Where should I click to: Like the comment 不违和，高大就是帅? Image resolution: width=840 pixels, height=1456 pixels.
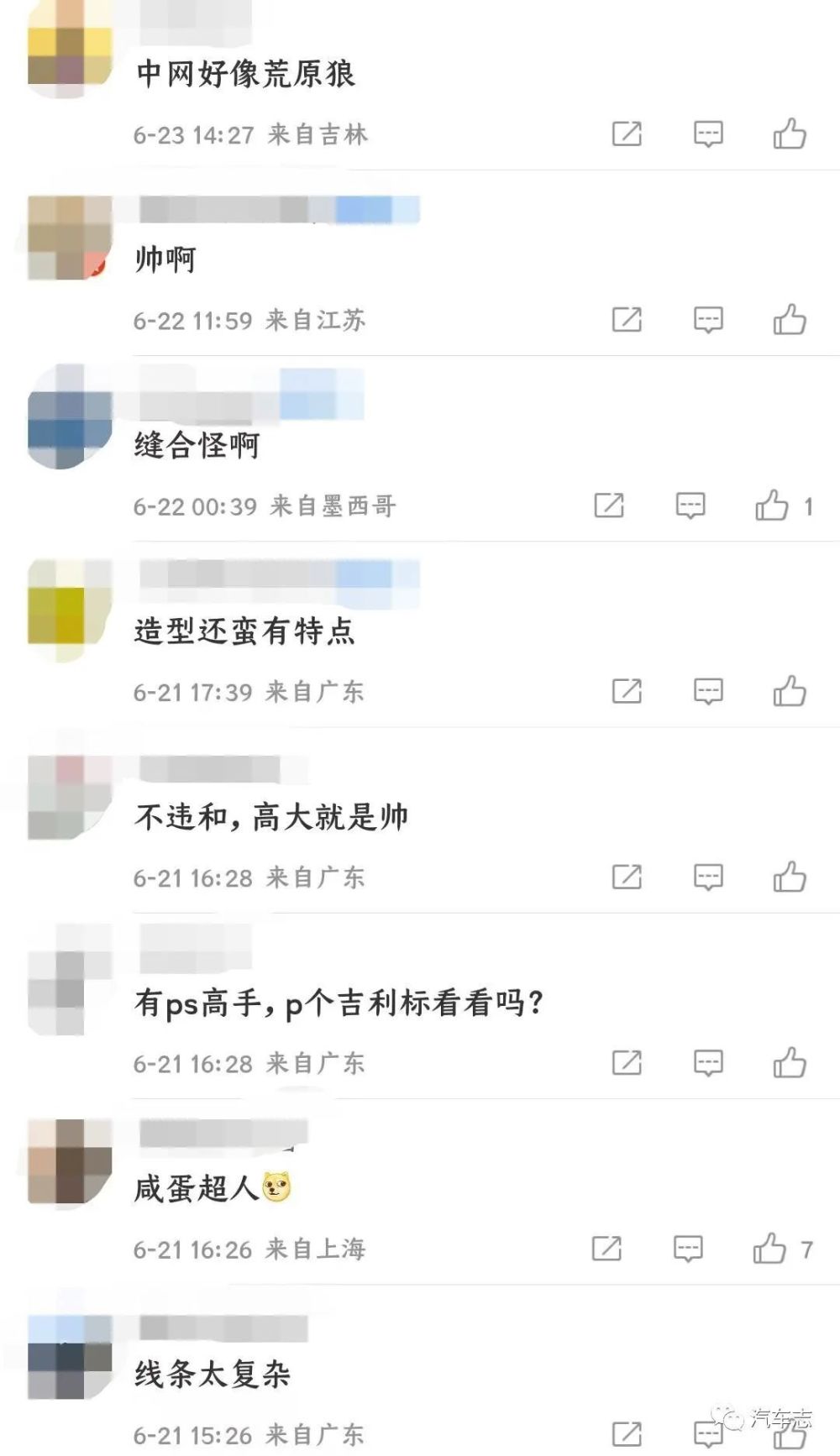point(790,877)
